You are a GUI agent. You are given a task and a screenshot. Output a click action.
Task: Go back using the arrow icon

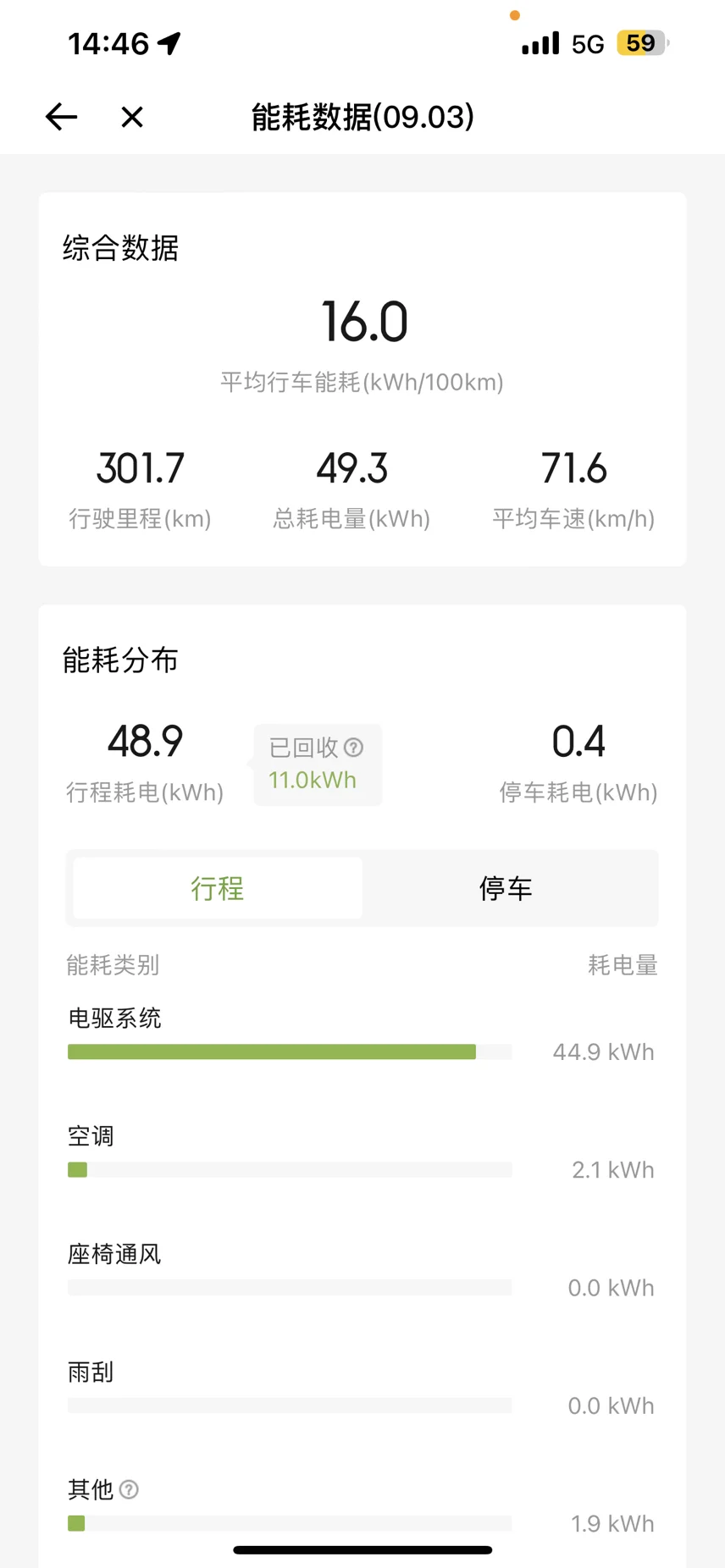pos(61,117)
